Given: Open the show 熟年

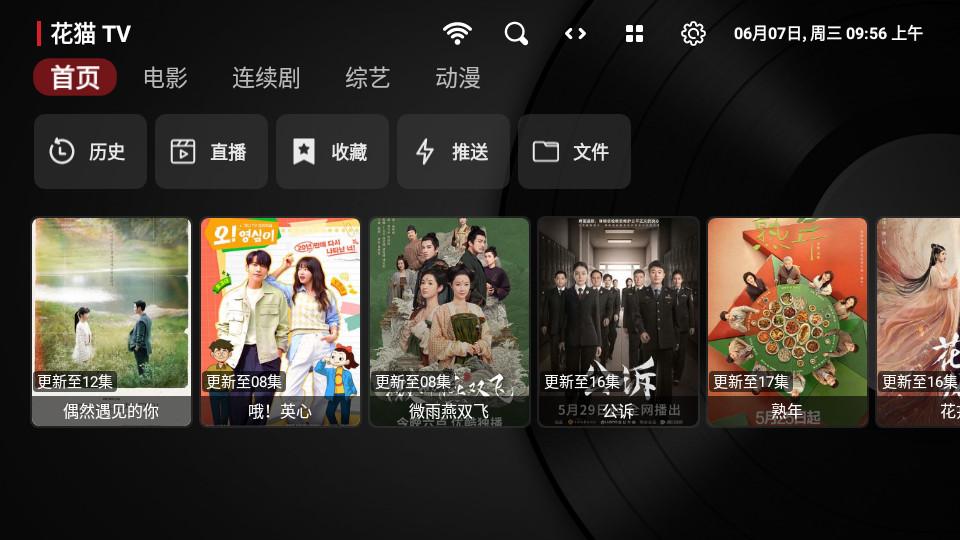Looking at the screenshot, I should point(787,322).
